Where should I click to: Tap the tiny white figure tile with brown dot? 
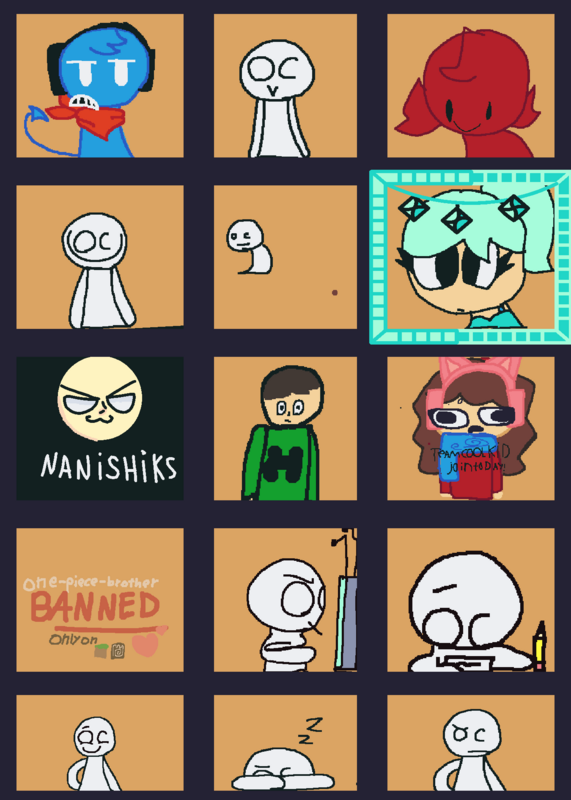click(285, 257)
